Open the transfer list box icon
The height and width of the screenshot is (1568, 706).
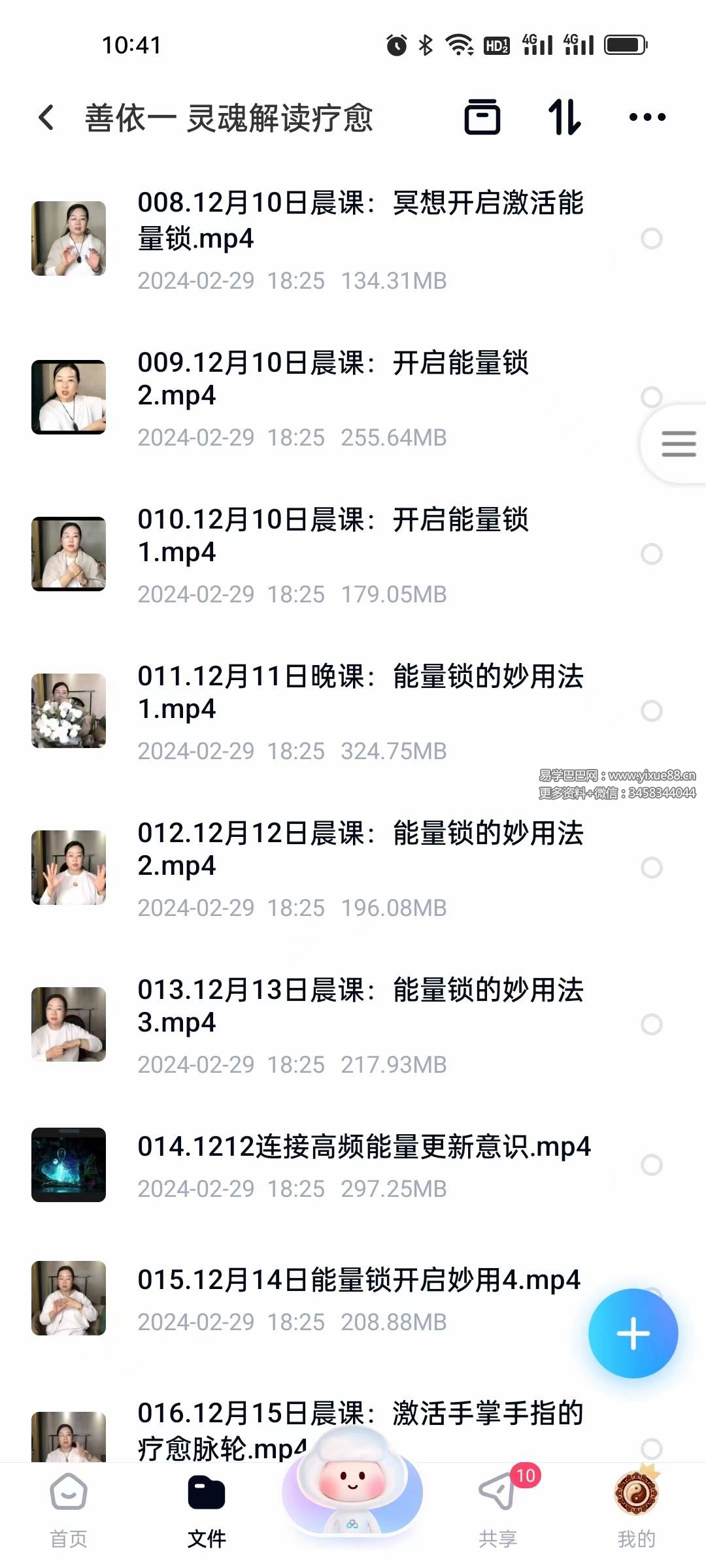coord(482,118)
